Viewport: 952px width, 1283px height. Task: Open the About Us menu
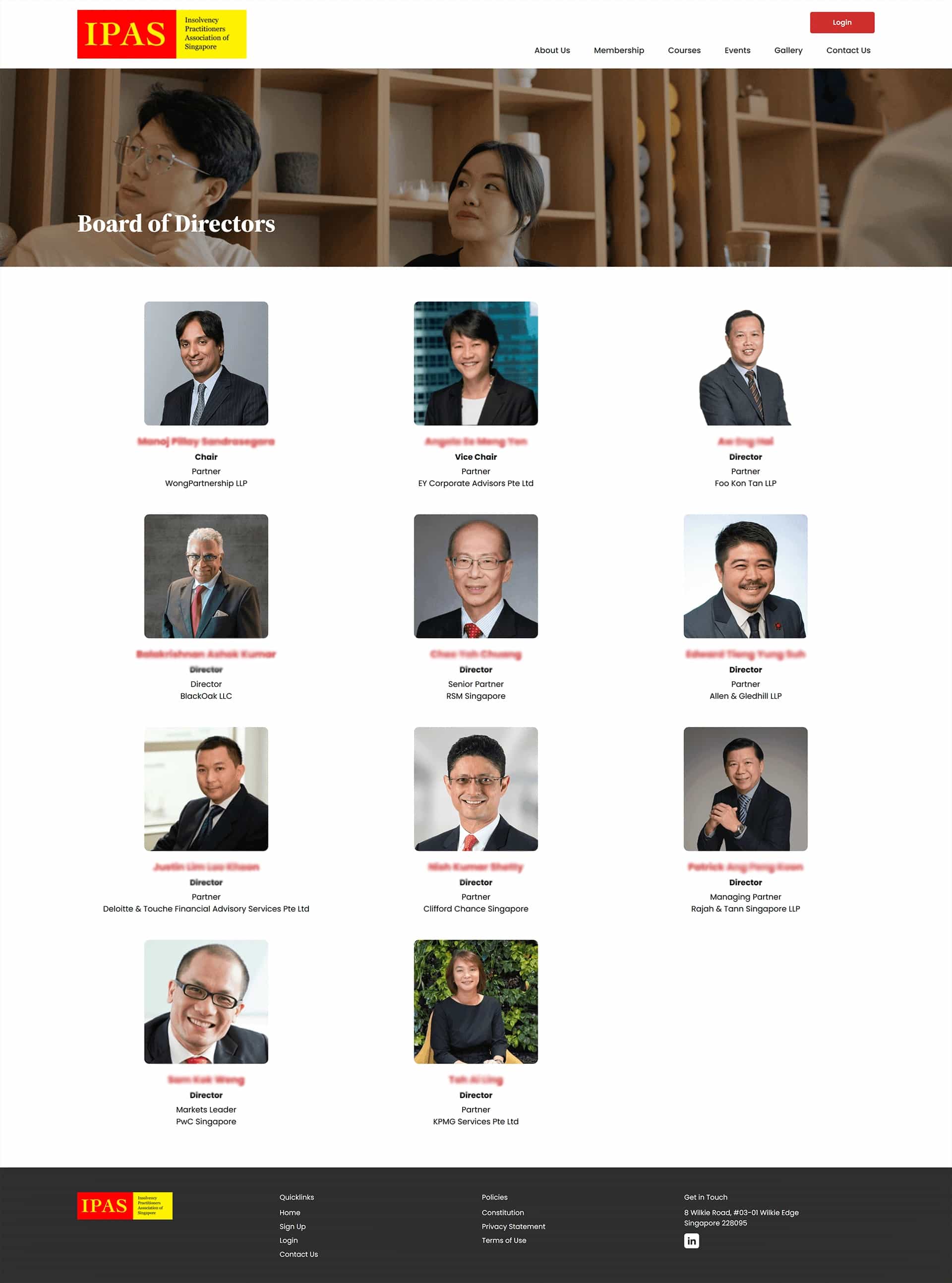pos(551,50)
